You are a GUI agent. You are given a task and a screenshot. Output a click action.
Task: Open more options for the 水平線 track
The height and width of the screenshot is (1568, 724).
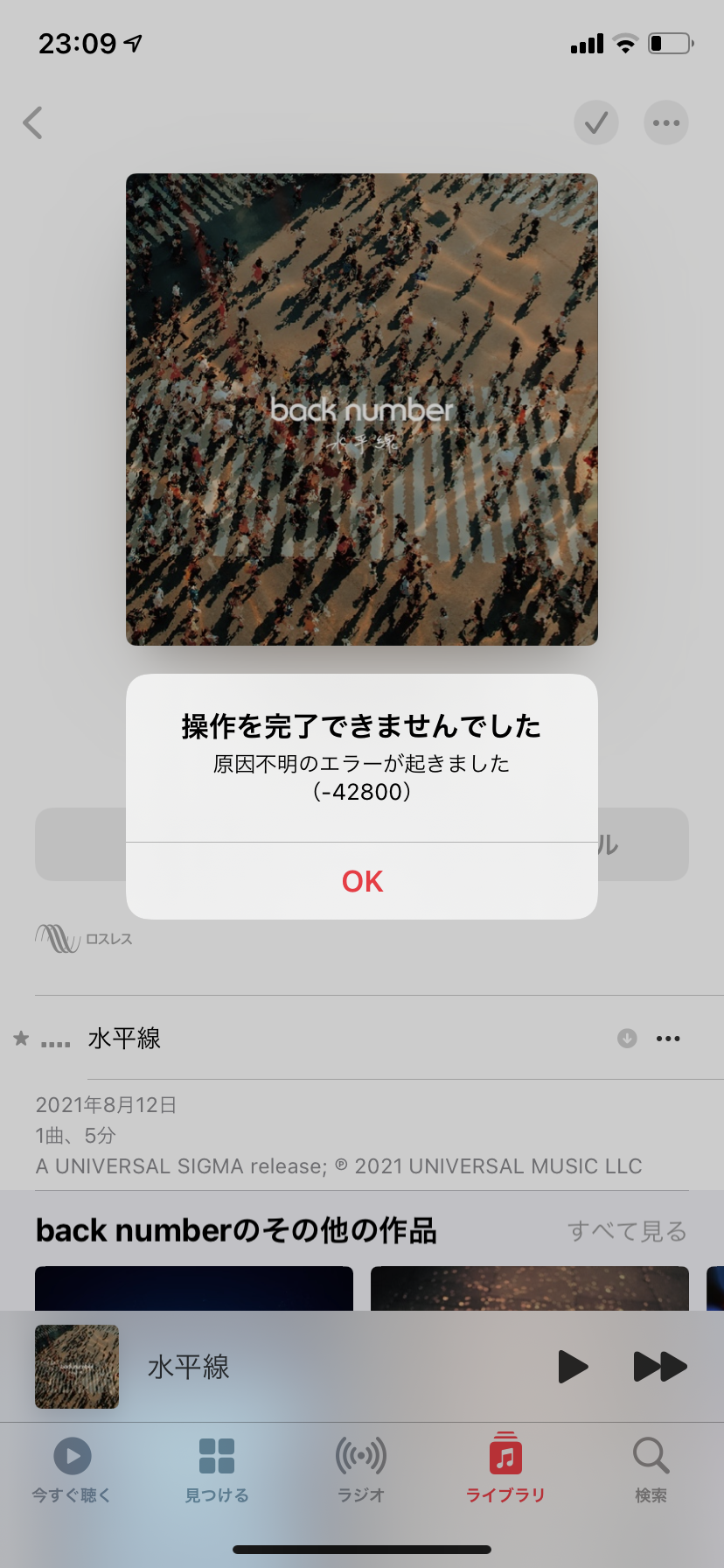668,1039
